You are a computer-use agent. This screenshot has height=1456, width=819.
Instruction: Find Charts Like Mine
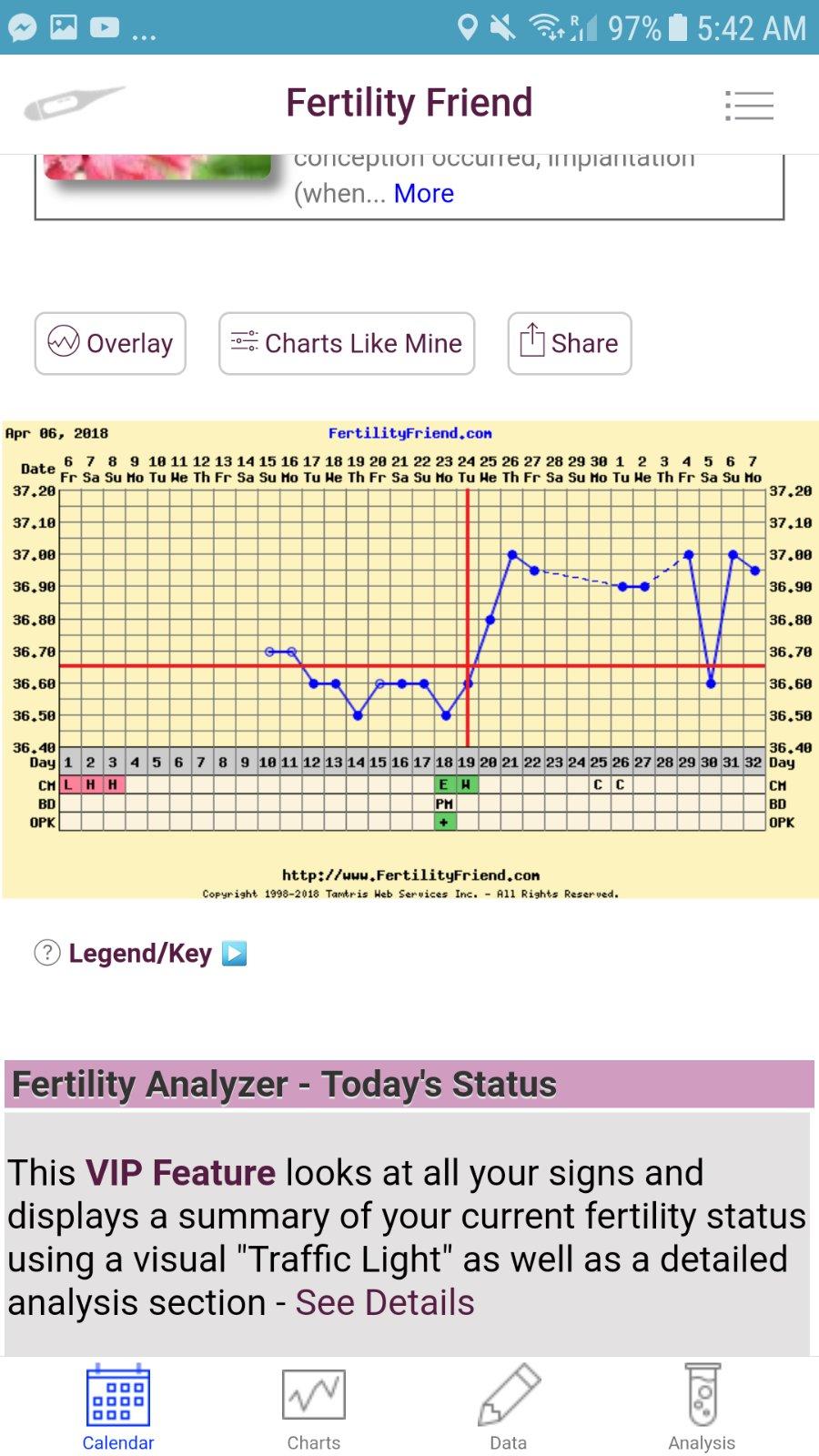(x=347, y=343)
